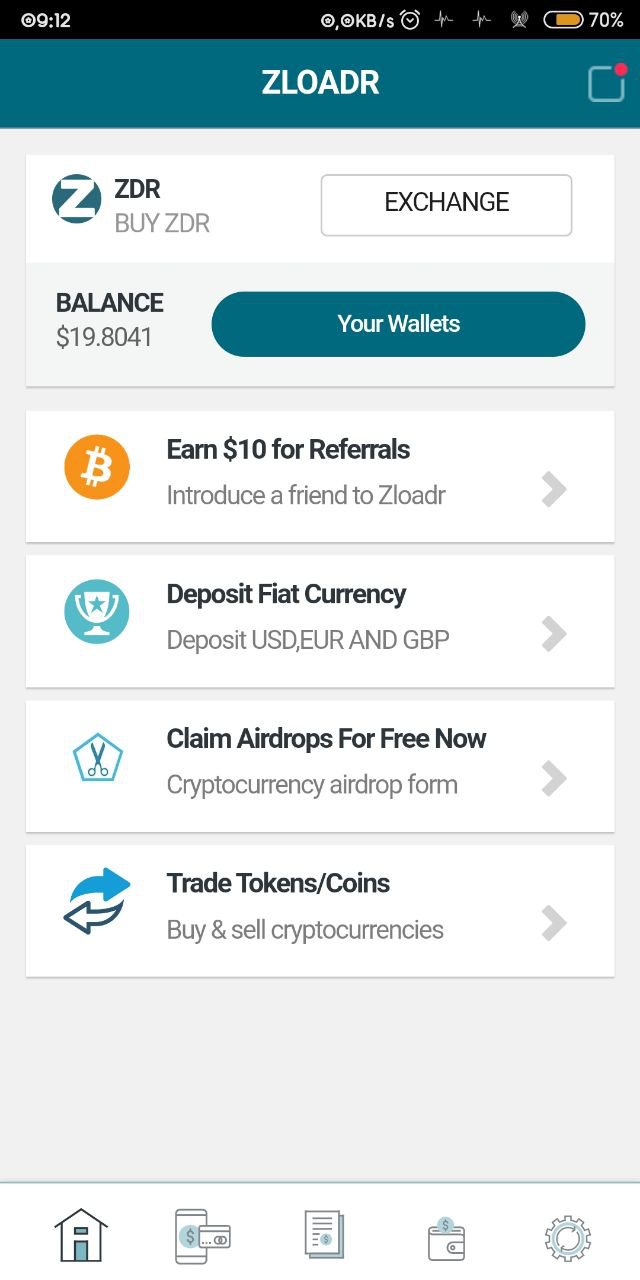
Task: Tap the EXCHANGE button
Action: 446,205
